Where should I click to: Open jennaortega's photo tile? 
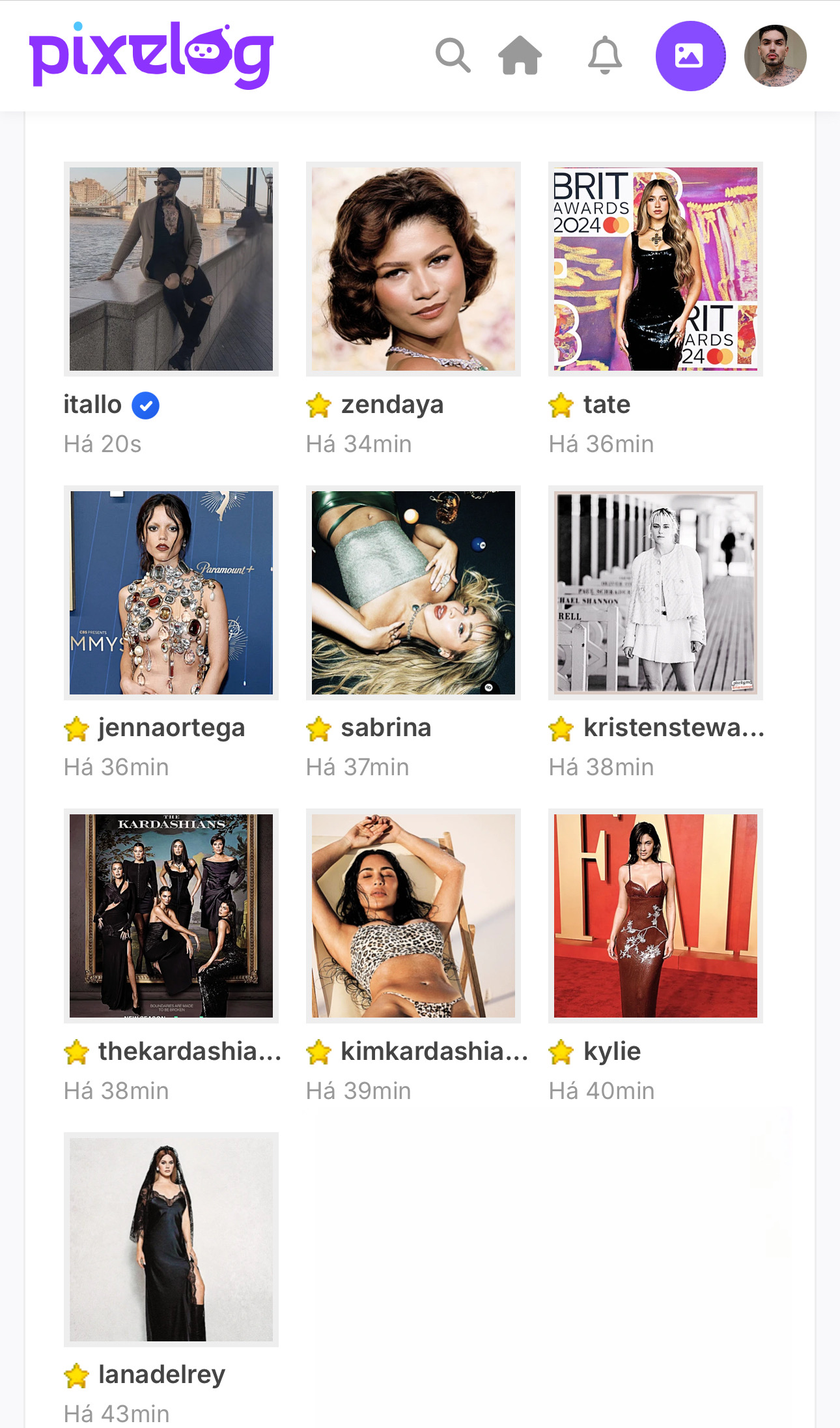pyautogui.click(x=171, y=592)
